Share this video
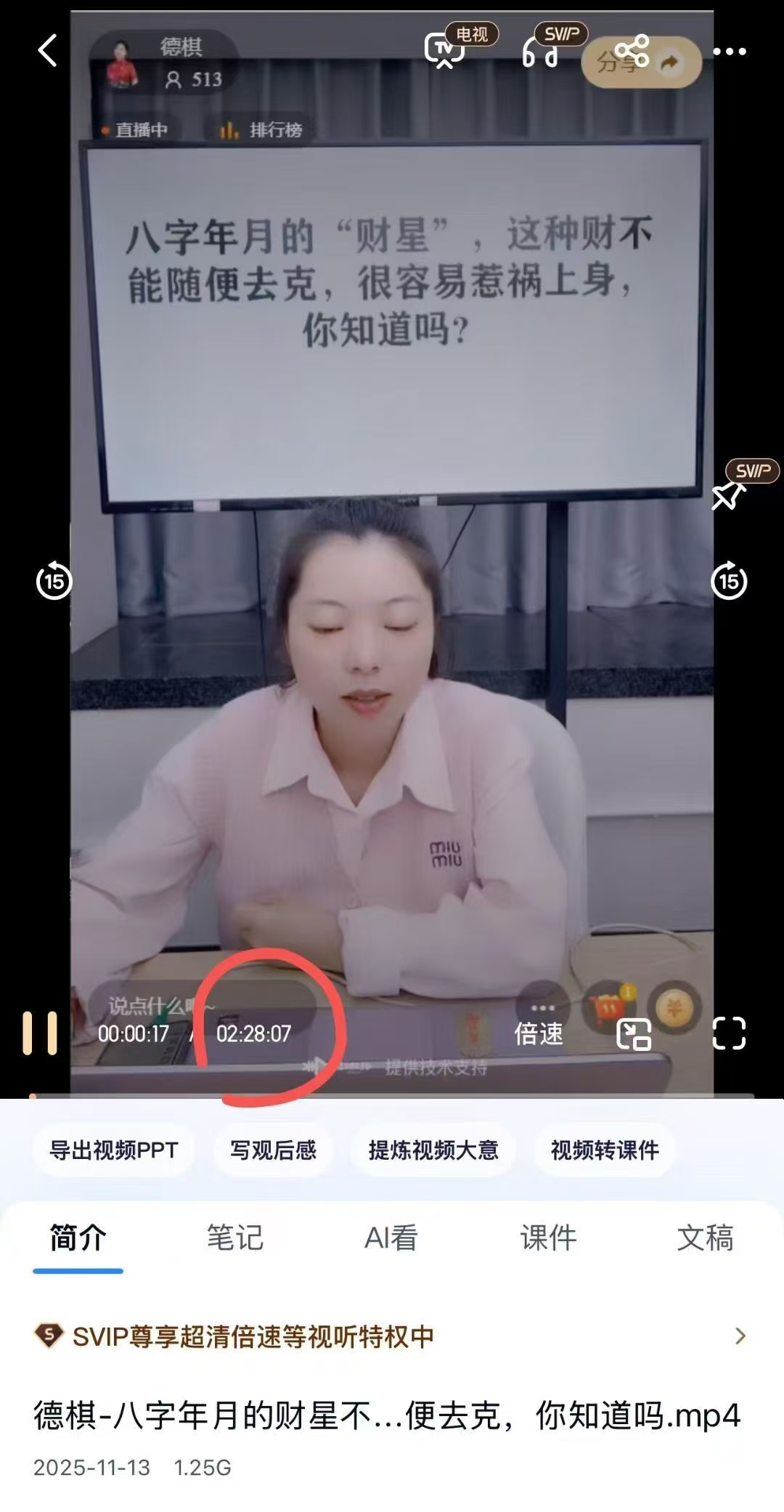The height and width of the screenshot is (1512, 784). [632, 51]
